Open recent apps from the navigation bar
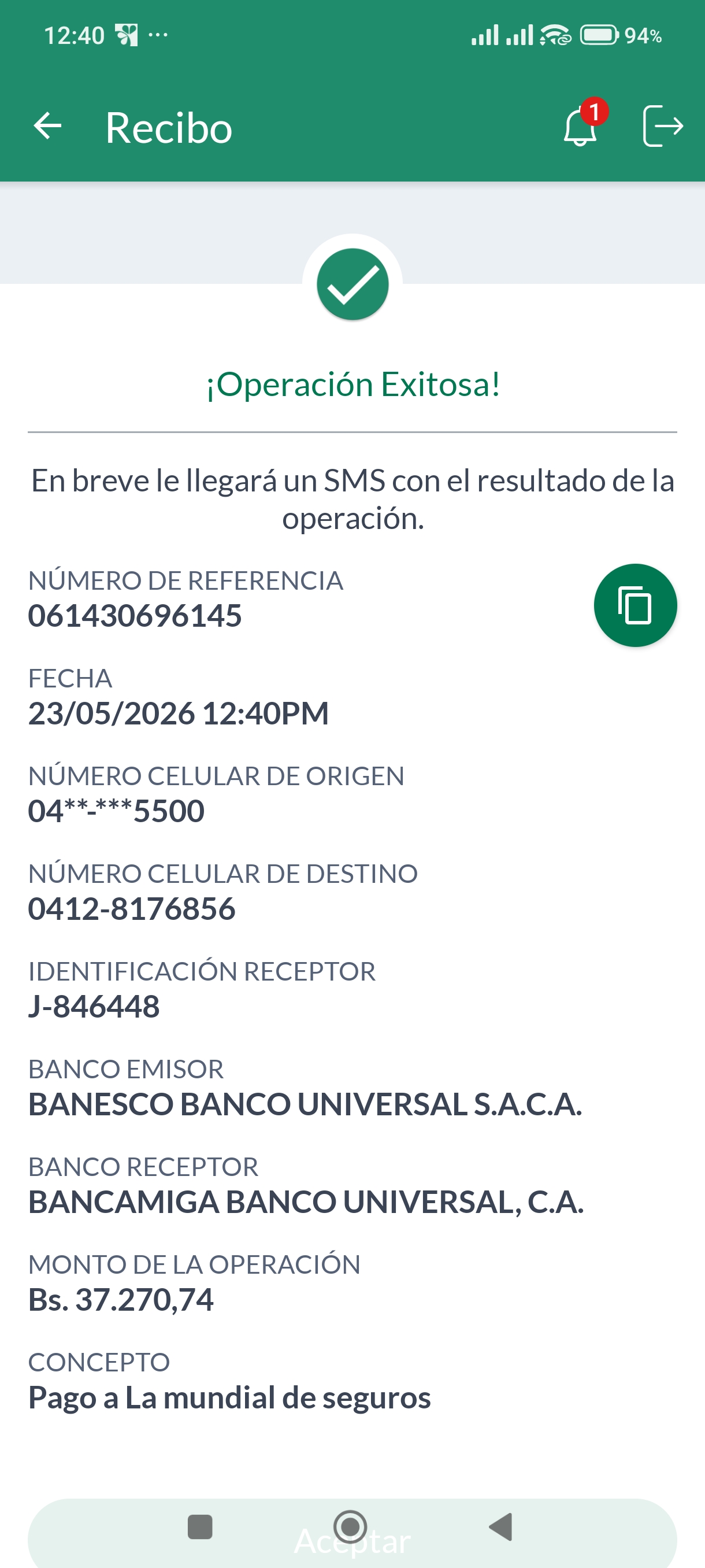The height and width of the screenshot is (1568, 705). pos(200,1526)
